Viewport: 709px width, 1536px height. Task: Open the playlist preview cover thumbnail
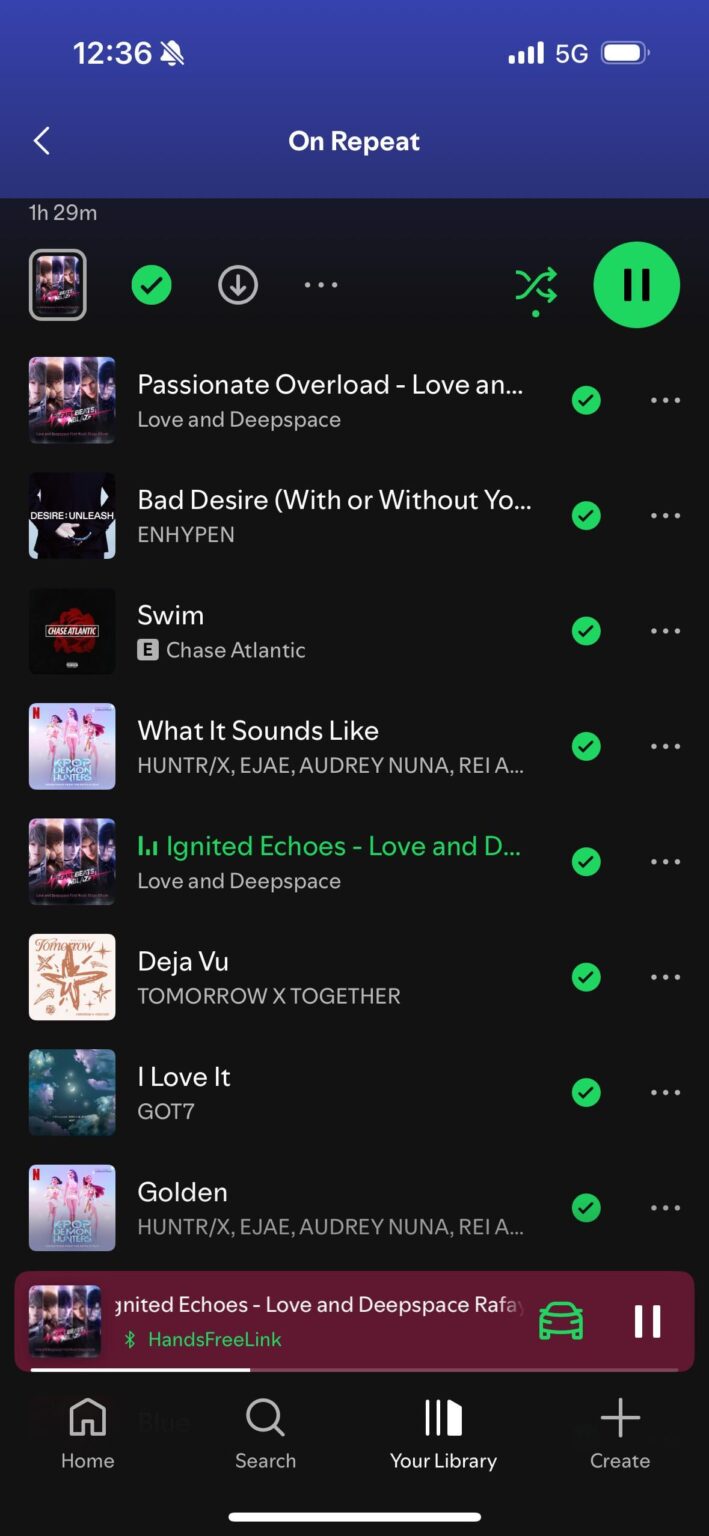58,285
